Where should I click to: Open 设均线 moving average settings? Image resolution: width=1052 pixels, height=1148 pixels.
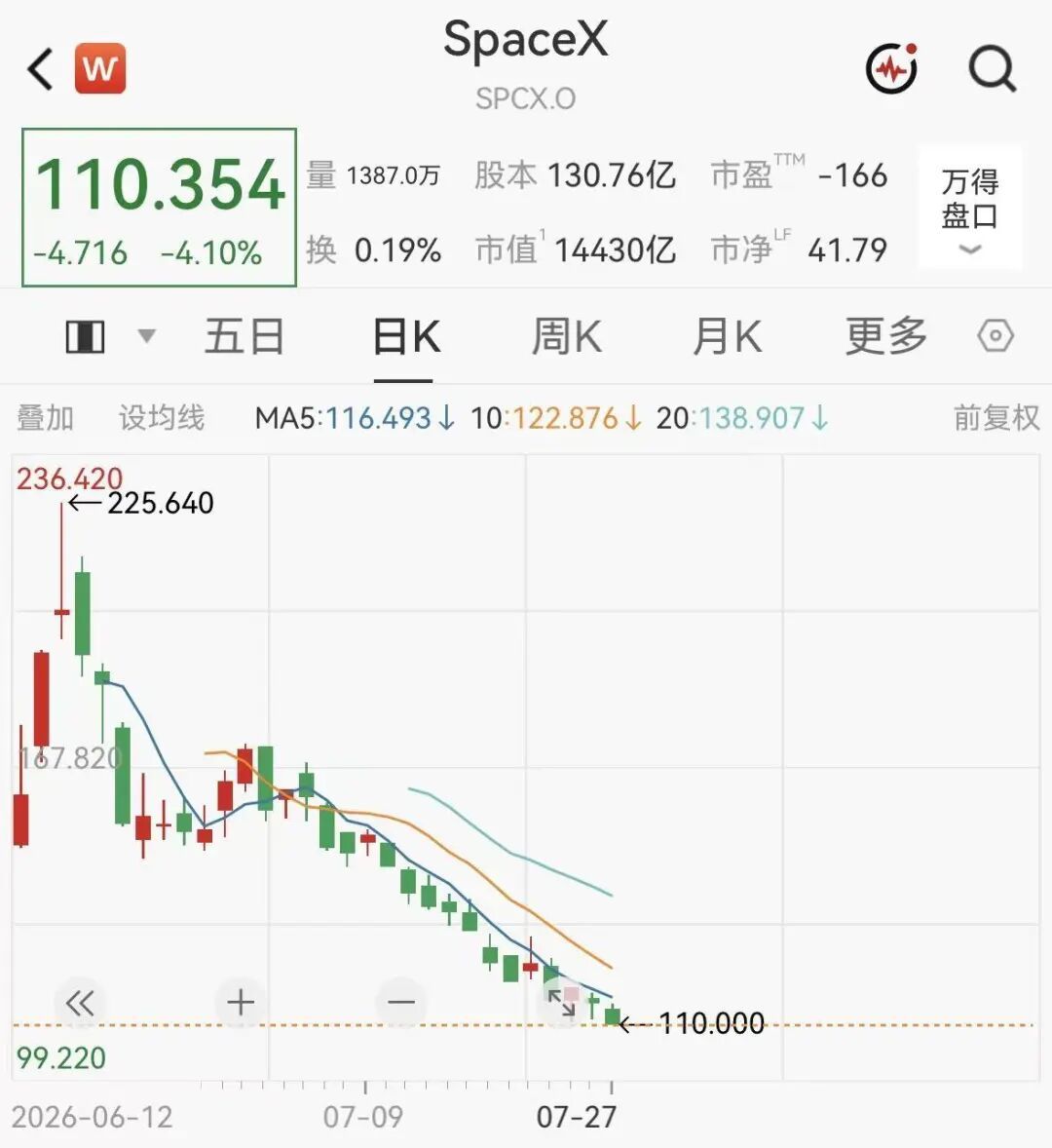point(162,418)
